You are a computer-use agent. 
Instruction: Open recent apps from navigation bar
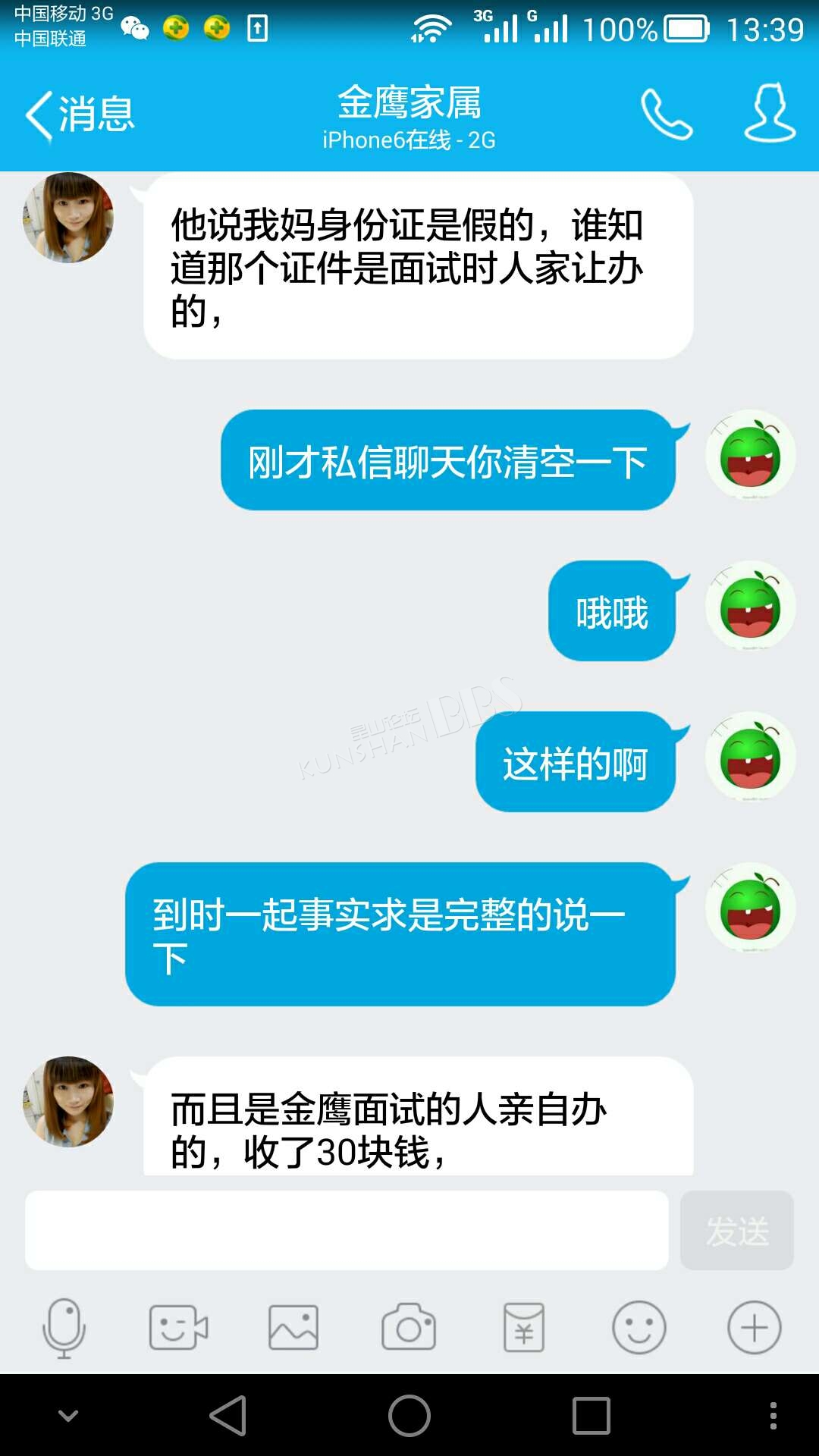(591, 1416)
